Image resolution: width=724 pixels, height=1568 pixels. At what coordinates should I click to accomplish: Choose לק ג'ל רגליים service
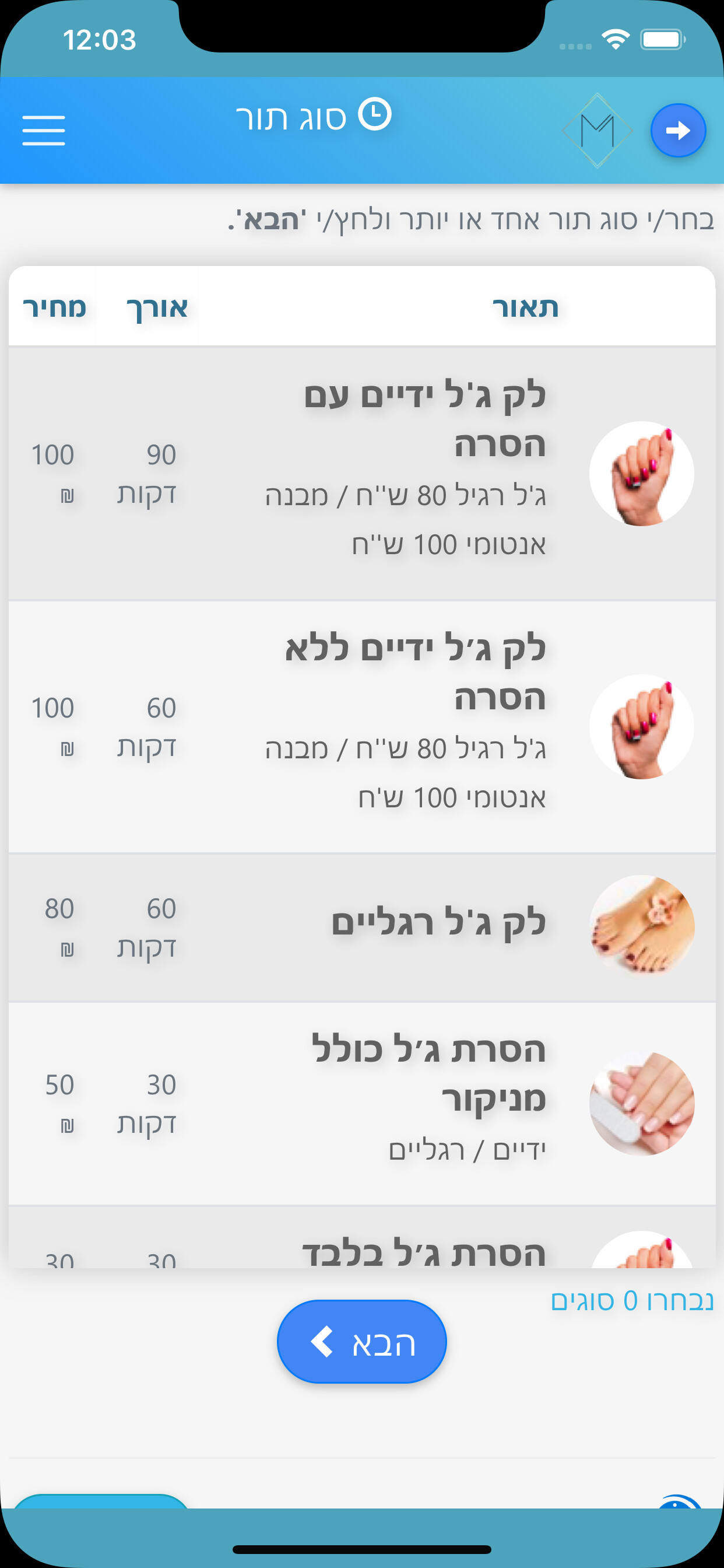362,927
